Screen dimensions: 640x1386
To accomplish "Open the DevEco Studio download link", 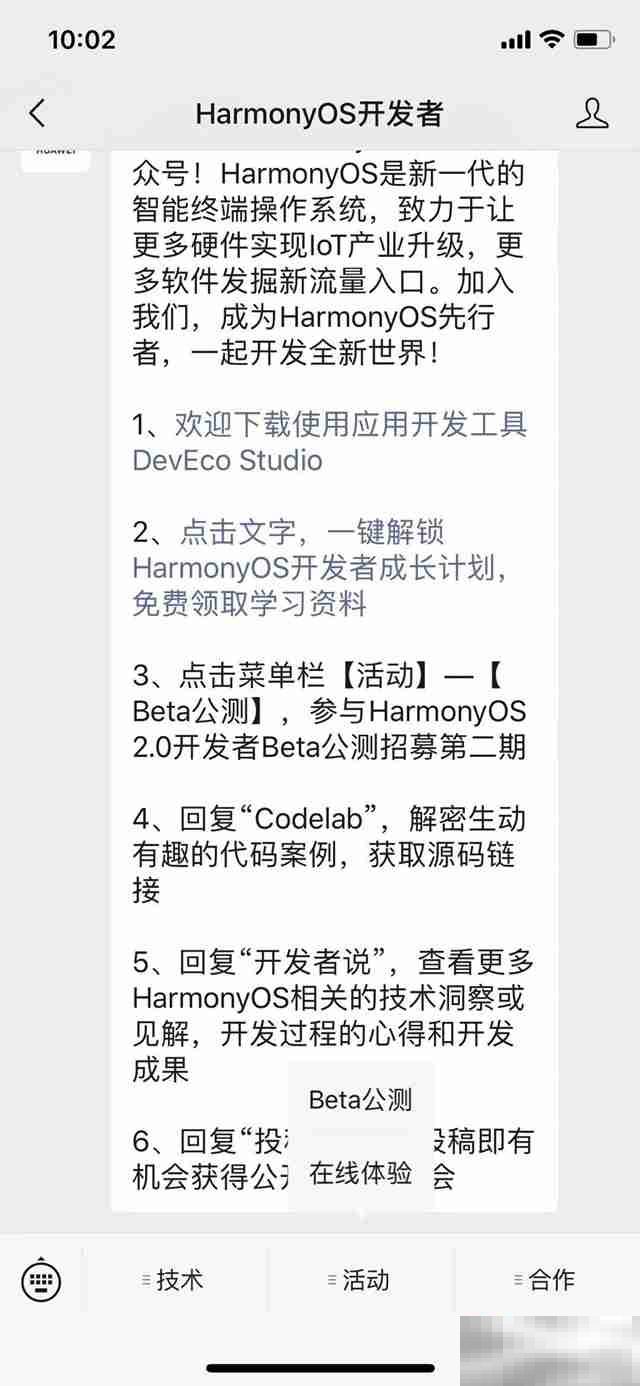I will pyautogui.click(x=330, y=442).
